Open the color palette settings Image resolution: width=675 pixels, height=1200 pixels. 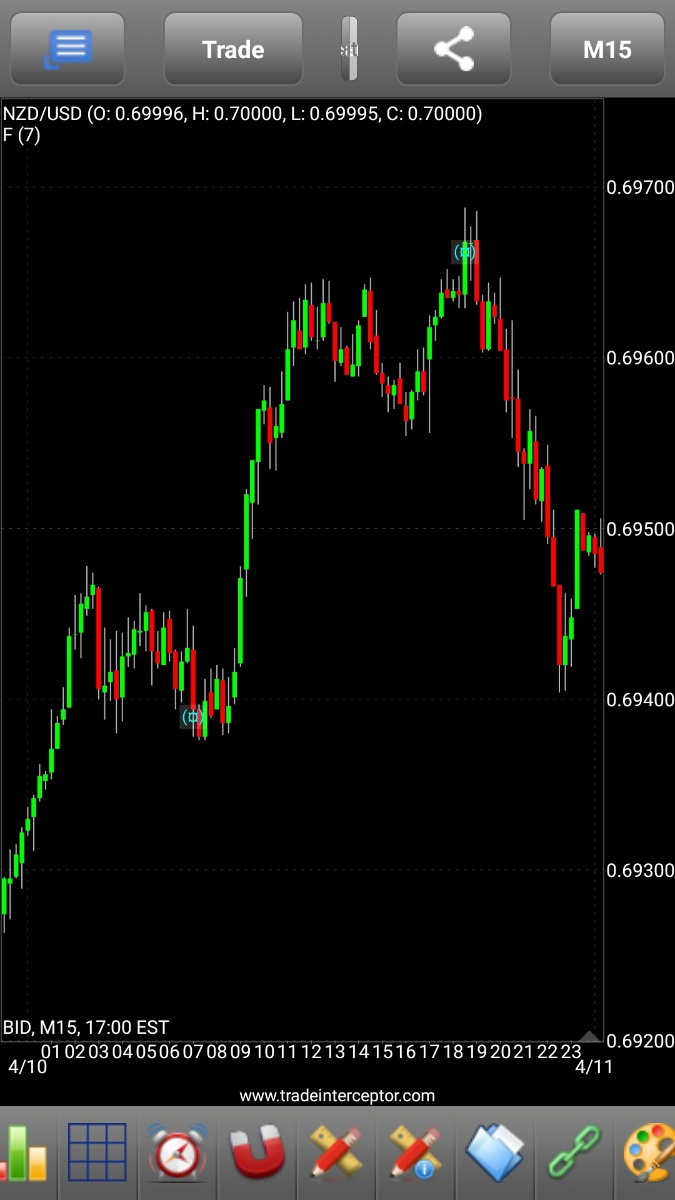(x=650, y=1153)
